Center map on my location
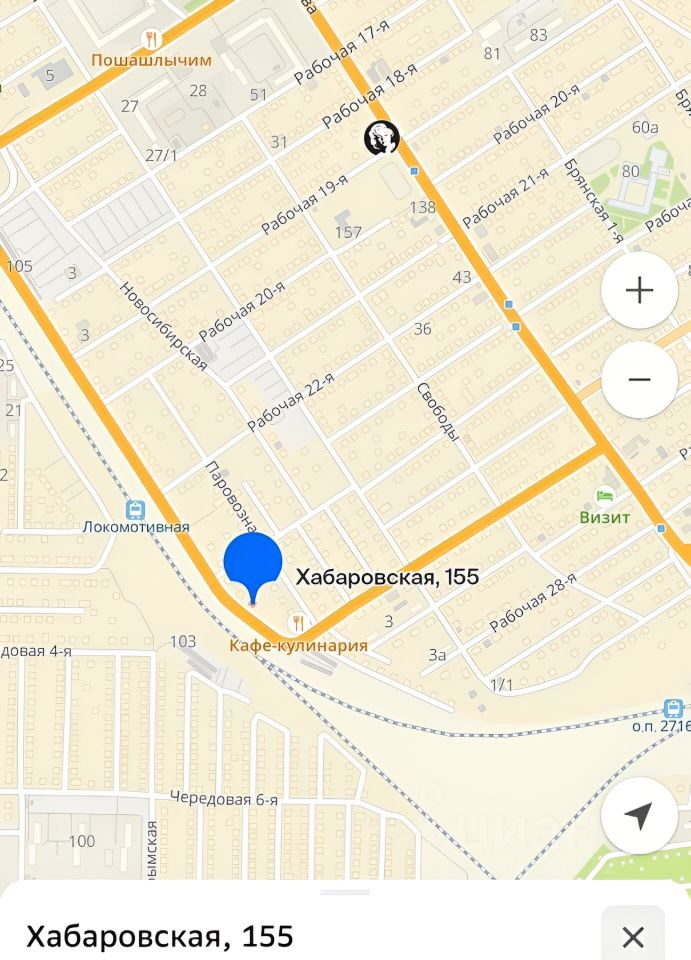The width and height of the screenshot is (691, 960). [x=639, y=815]
